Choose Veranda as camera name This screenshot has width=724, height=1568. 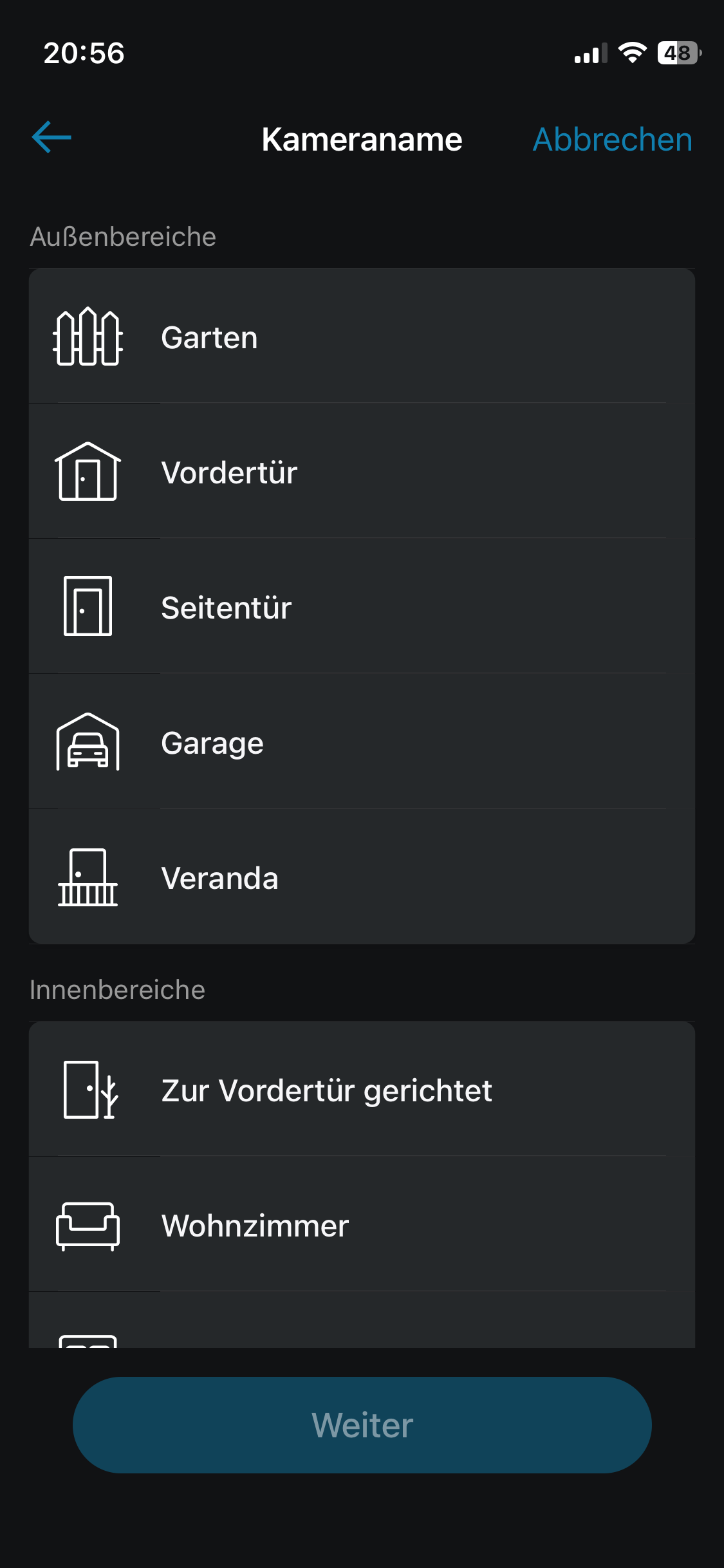(x=360, y=878)
